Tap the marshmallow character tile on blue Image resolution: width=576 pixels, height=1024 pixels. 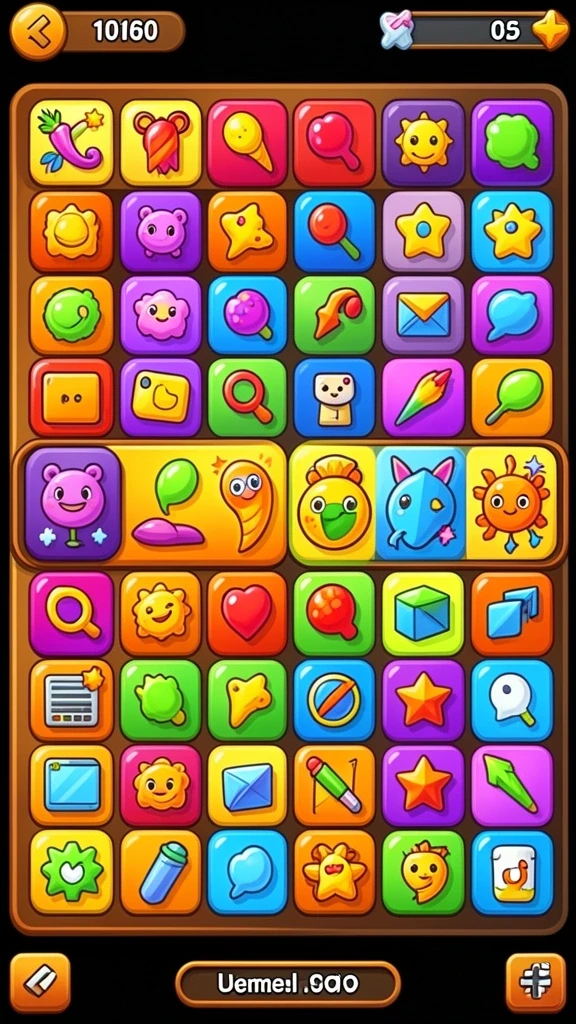[334, 397]
